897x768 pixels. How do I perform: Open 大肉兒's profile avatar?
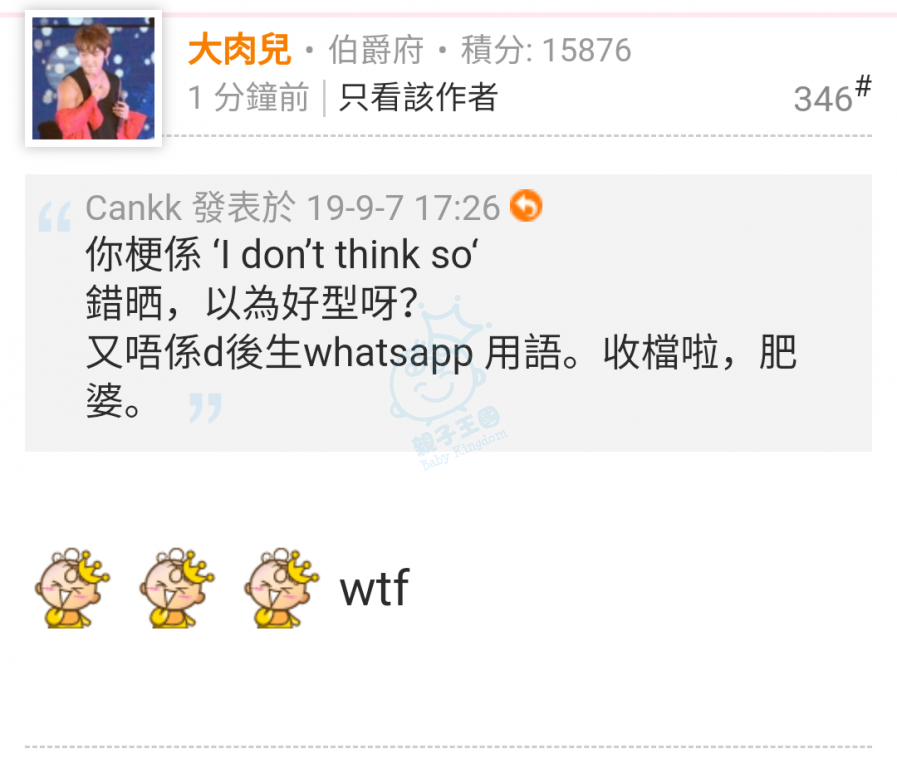pyautogui.click(x=93, y=78)
